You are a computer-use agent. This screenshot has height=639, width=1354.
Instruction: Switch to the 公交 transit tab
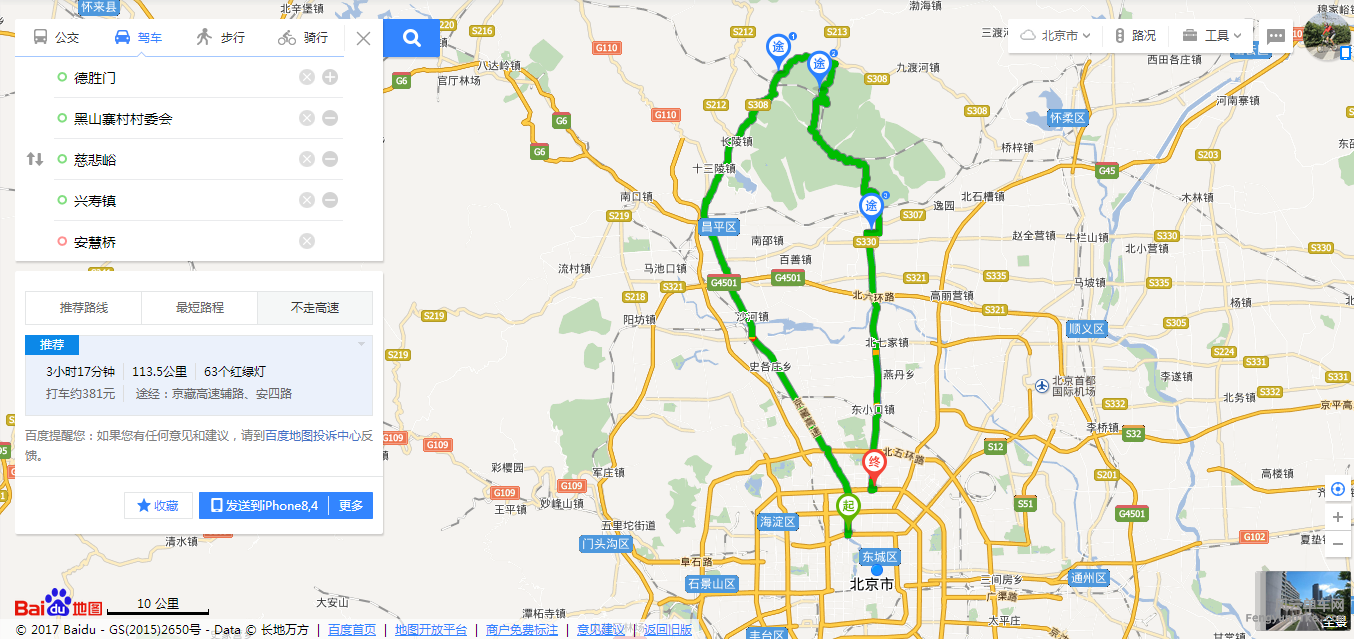56,38
